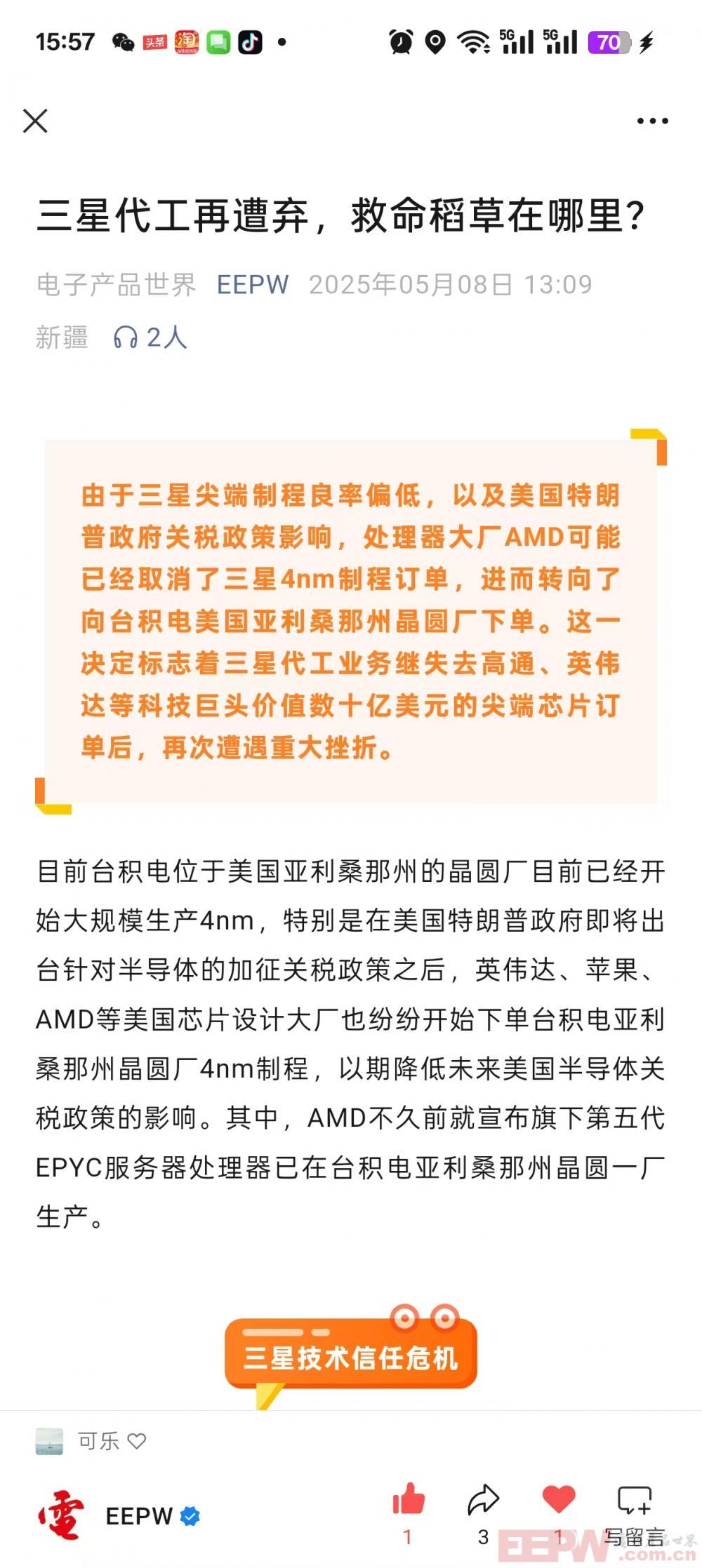Tap the red heart icon
Screen dimensions: 702x1568
coord(559,1499)
